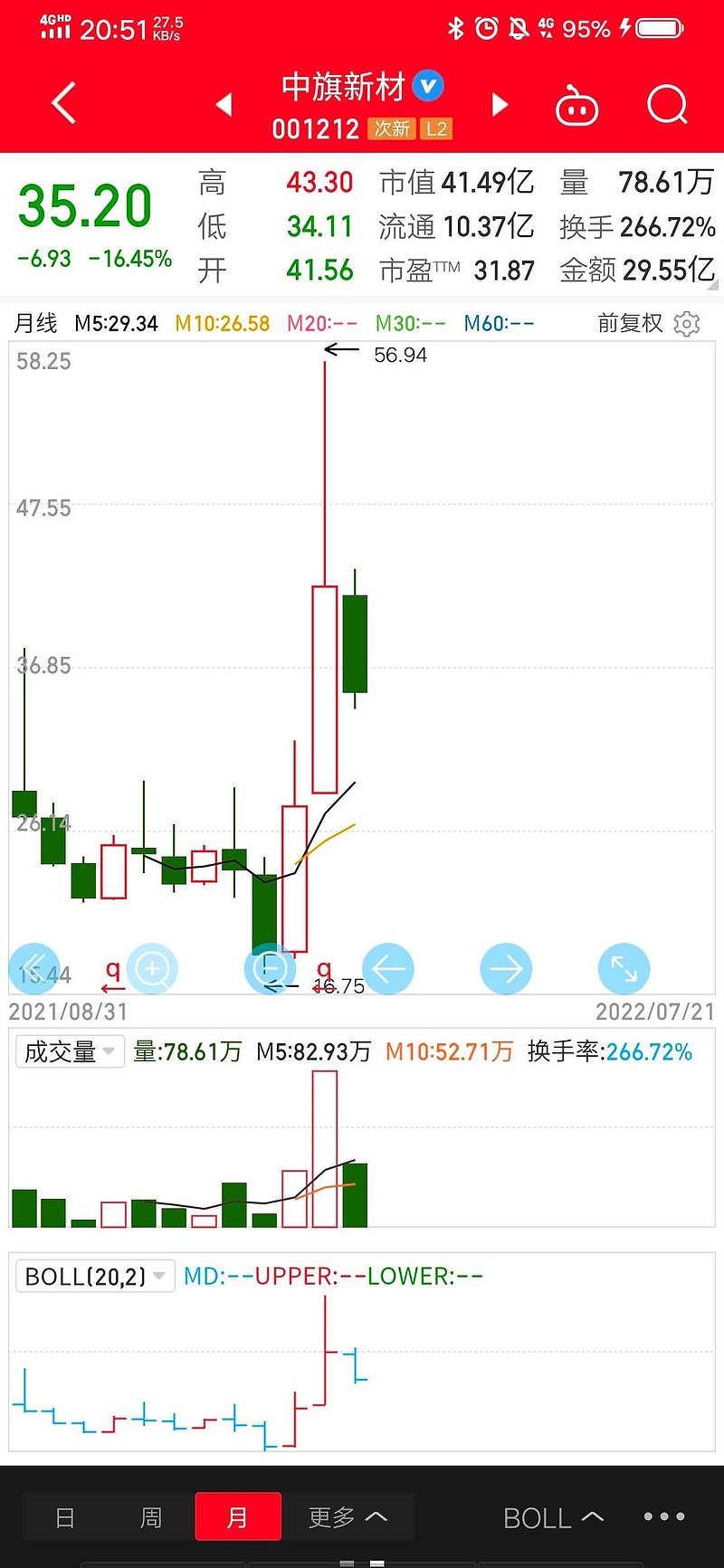Select the 月 monthly chart tab
Viewport: 724px width, 1568px height.
(237, 1516)
